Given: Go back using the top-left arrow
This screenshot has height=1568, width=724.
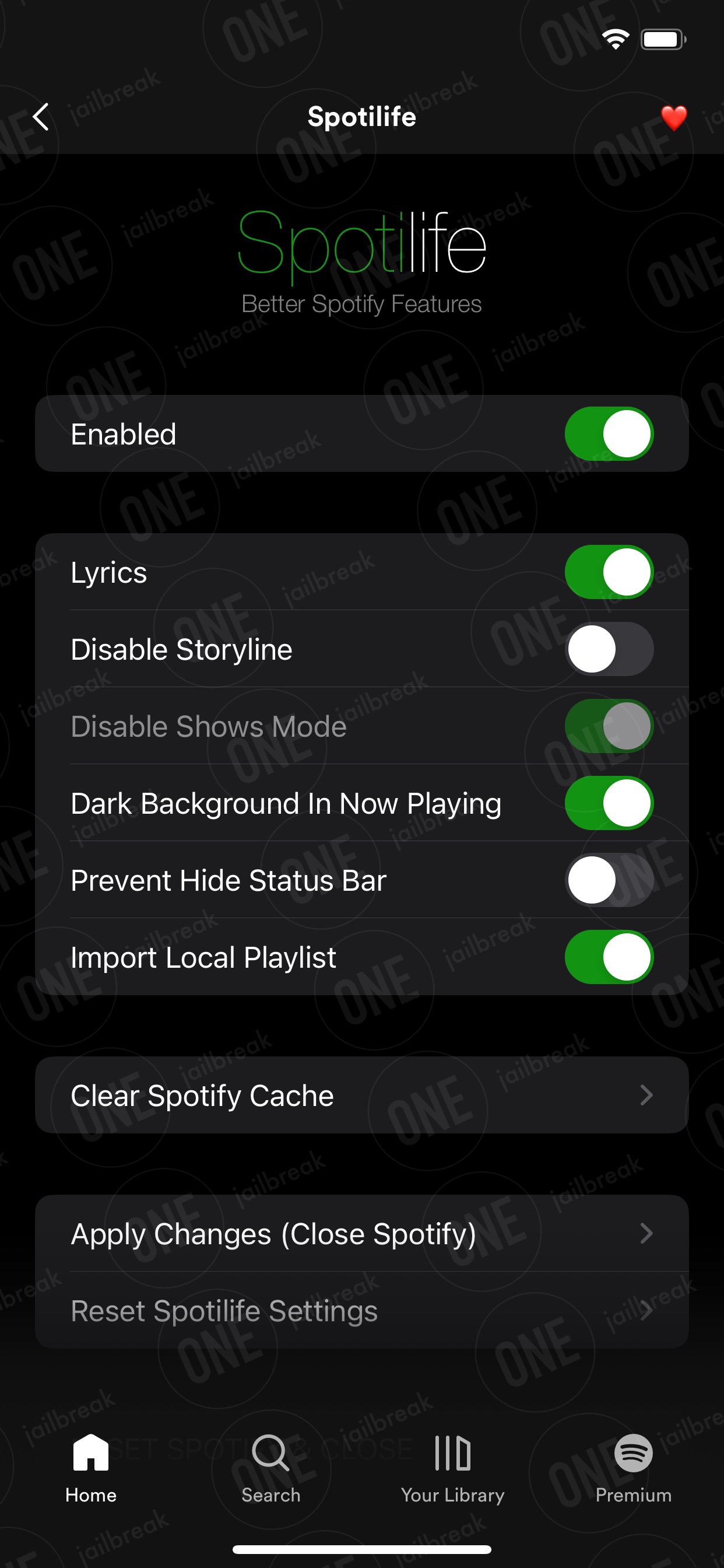Looking at the screenshot, I should 41,116.
